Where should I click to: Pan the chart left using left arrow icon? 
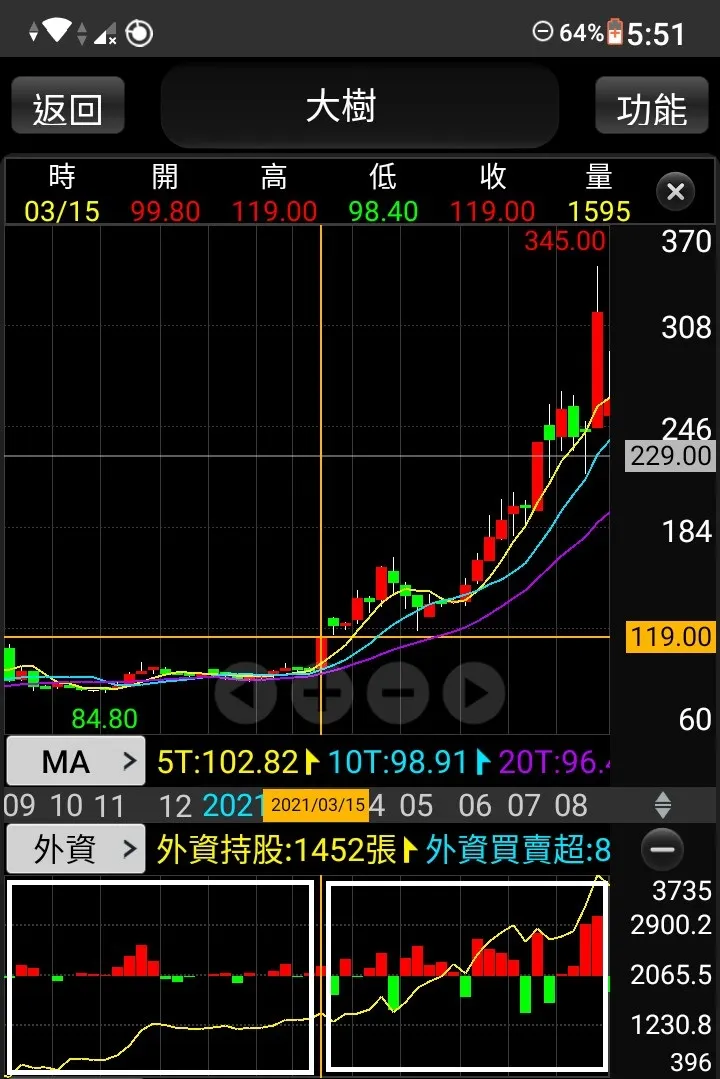[246, 692]
